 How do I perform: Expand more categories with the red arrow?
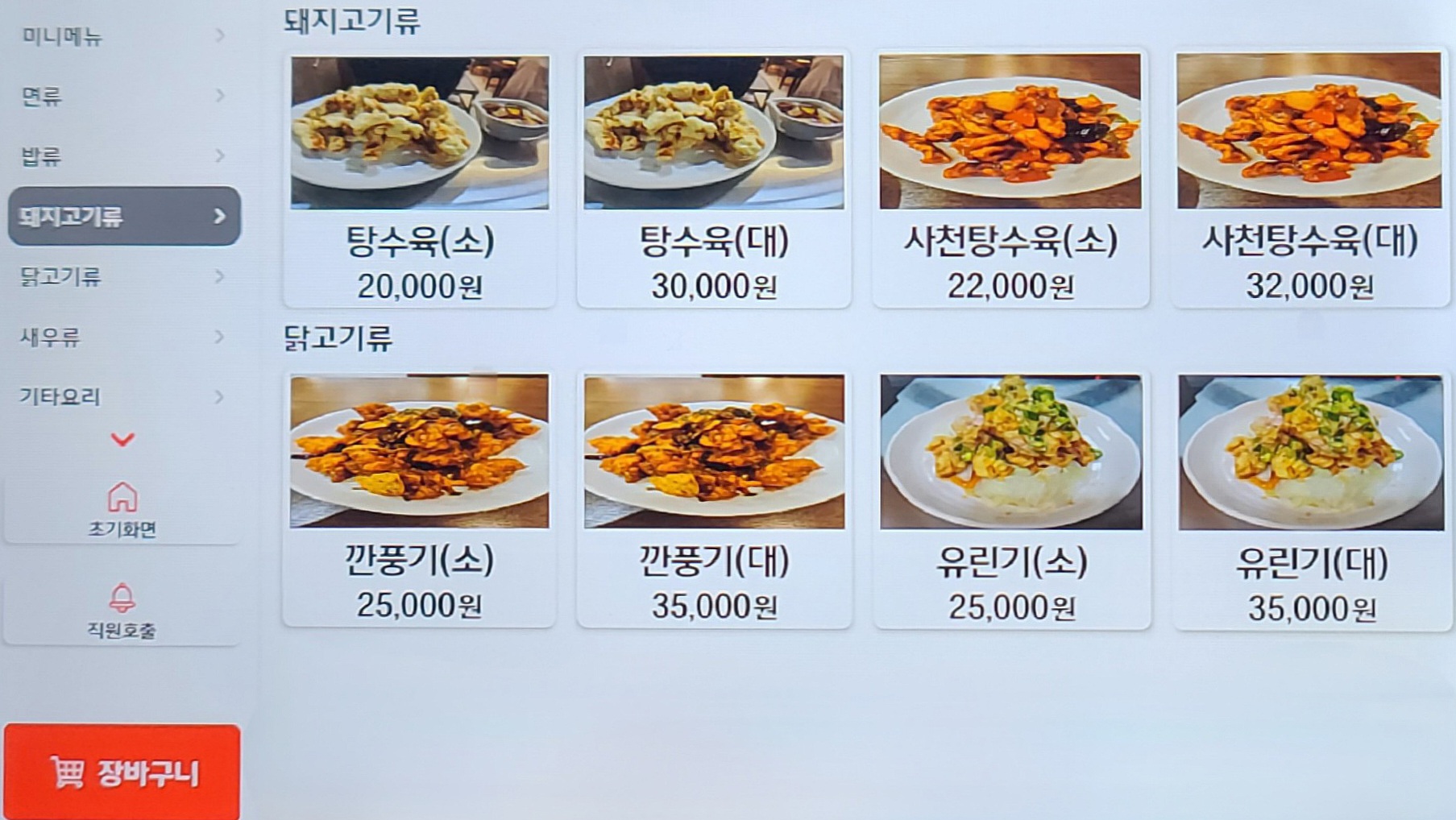122,440
